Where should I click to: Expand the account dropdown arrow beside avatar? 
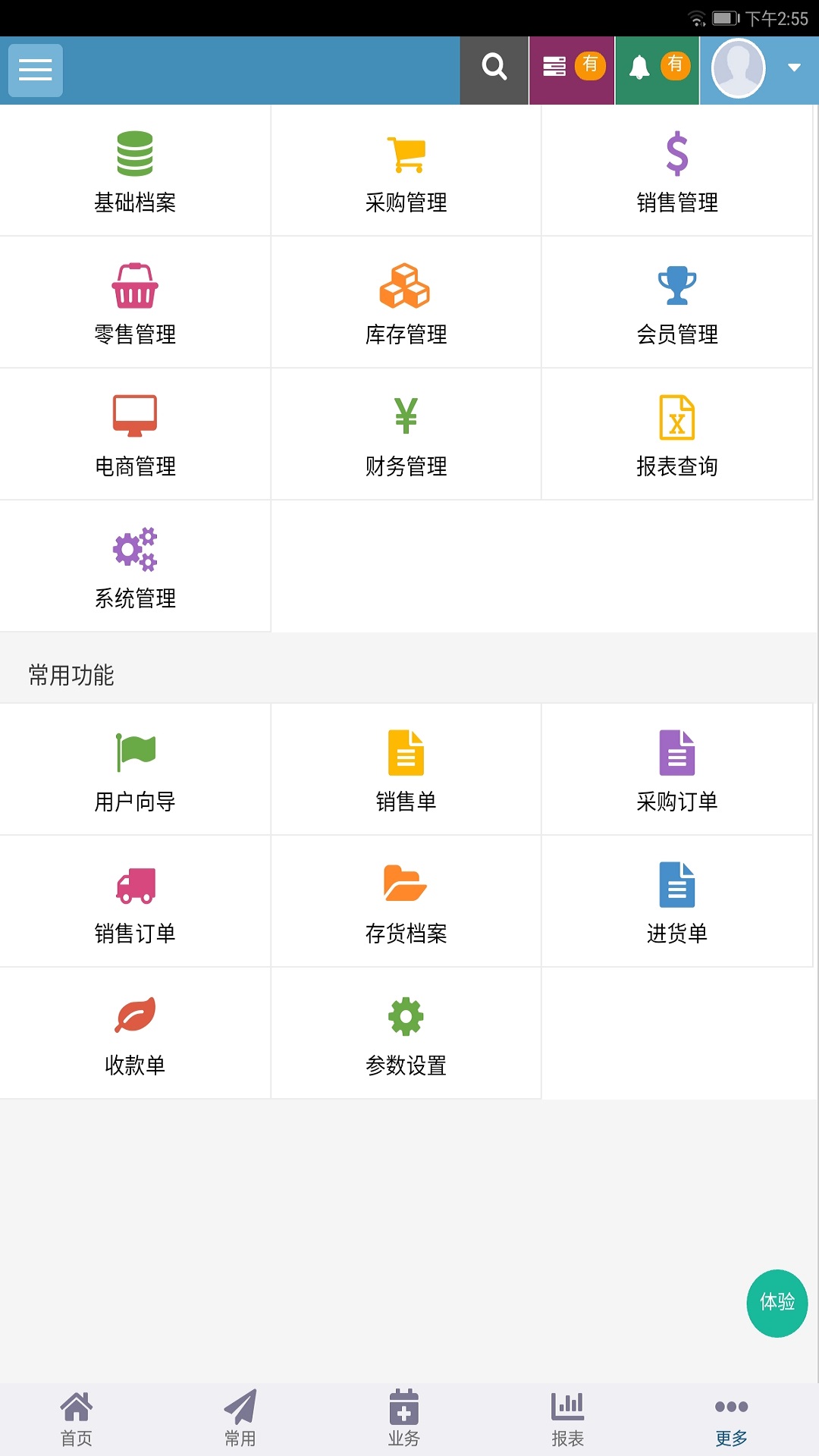tap(792, 67)
